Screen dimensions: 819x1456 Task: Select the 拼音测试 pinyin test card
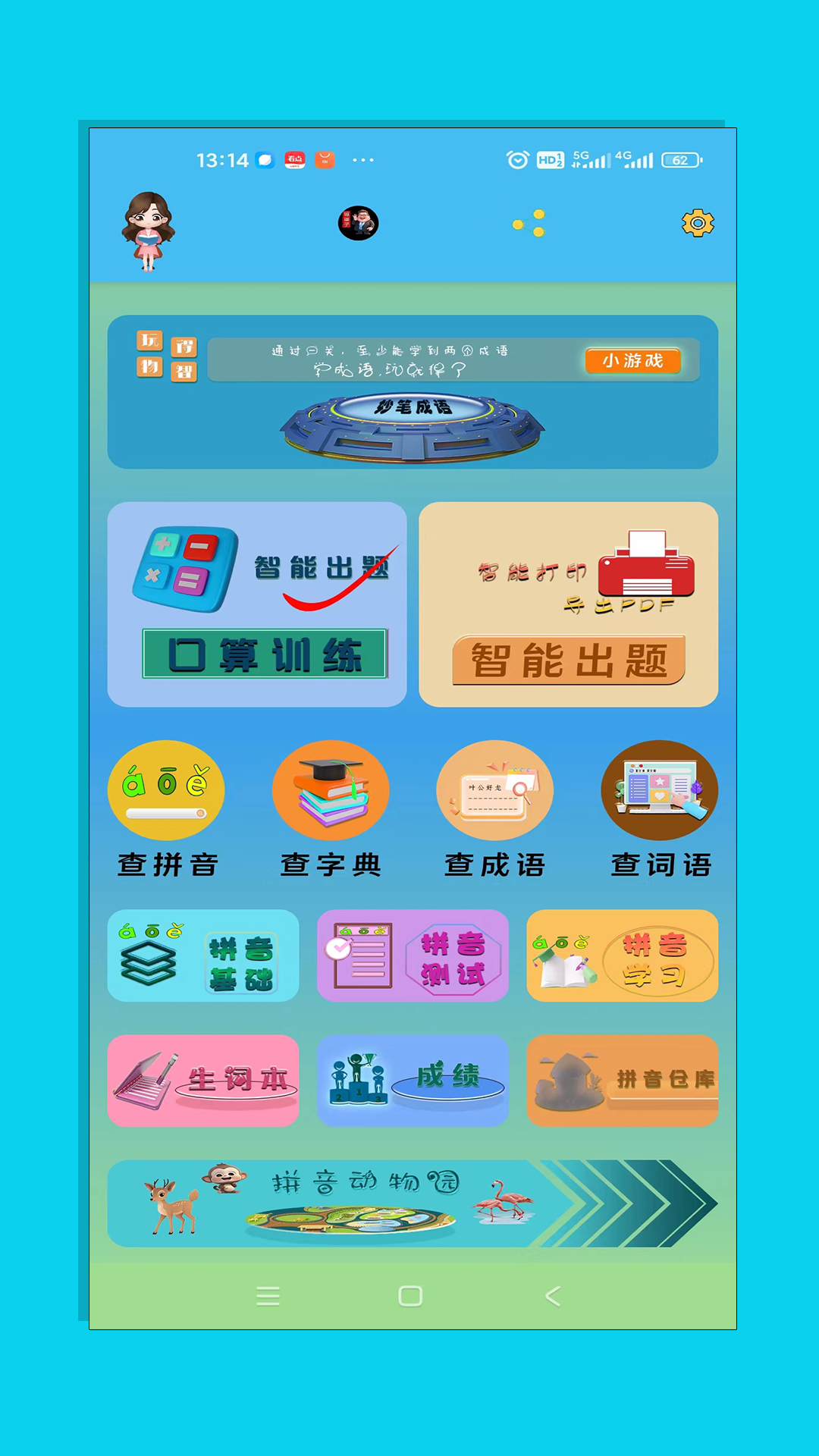[x=413, y=955]
